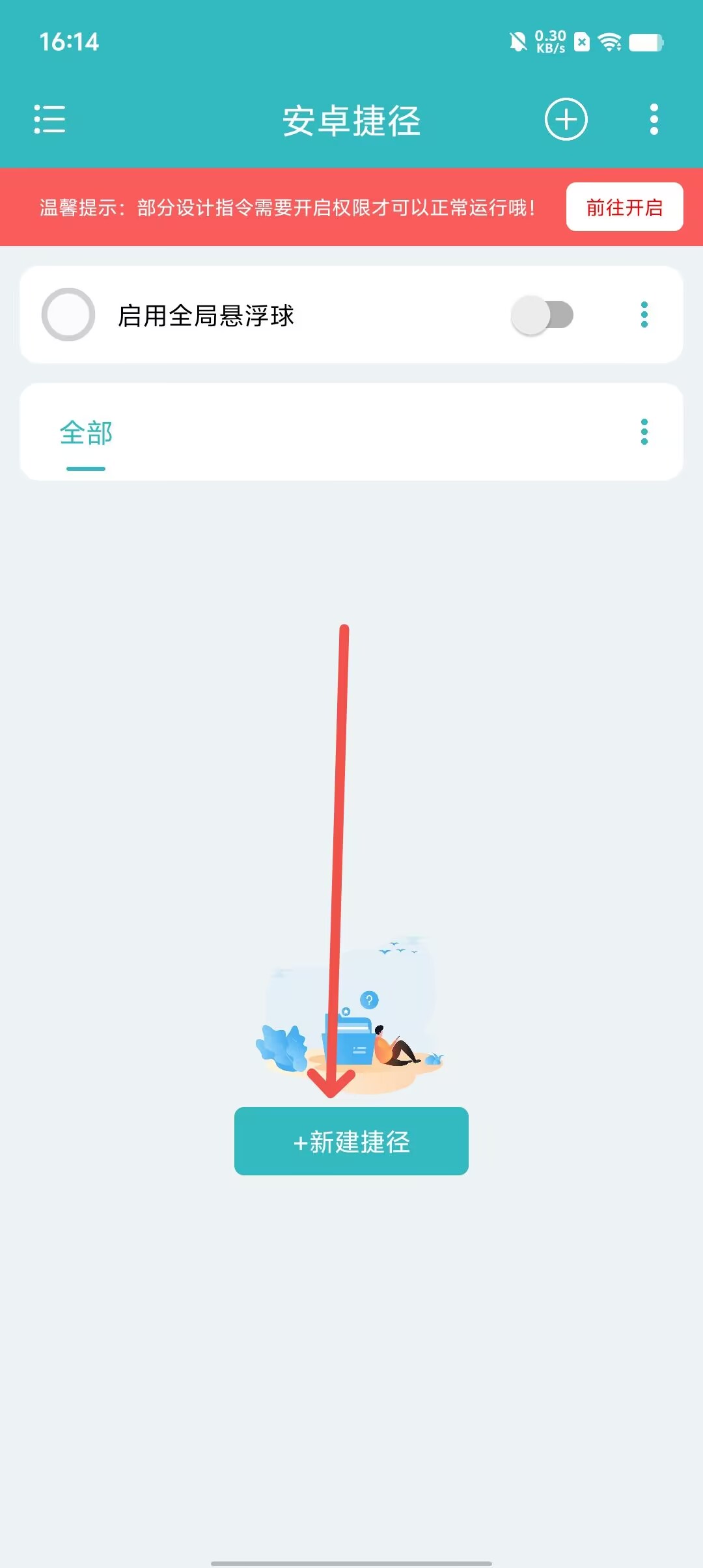This screenshot has height=1568, width=703.
Task: Create a shortcut with +新建捷径
Action: pos(351,1141)
